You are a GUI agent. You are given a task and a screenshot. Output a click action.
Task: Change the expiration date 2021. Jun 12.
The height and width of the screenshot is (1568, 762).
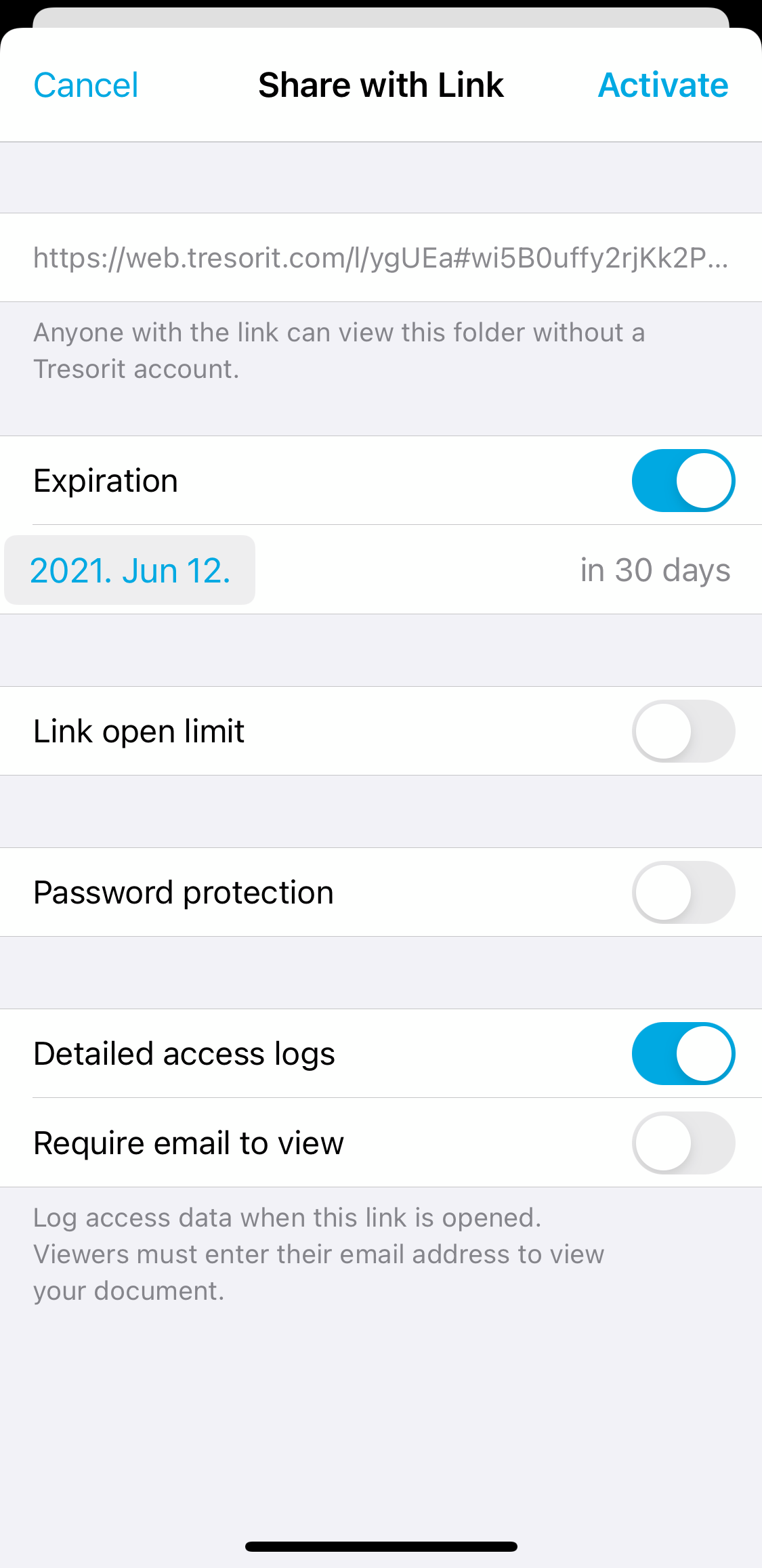pyautogui.click(x=130, y=570)
